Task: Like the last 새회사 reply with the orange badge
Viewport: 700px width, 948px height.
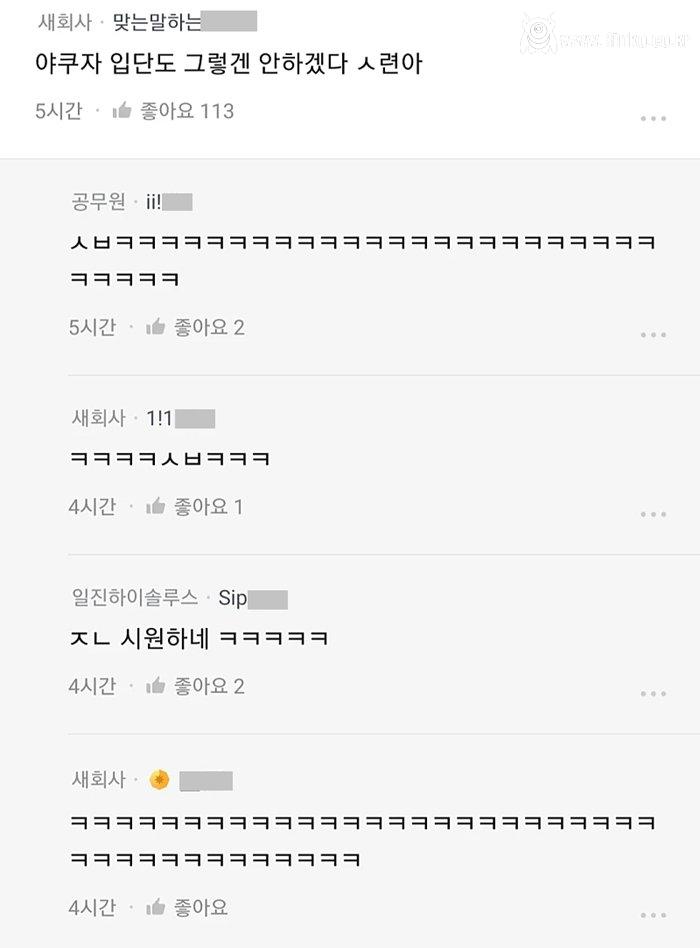Action: click(x=156, y=907)
